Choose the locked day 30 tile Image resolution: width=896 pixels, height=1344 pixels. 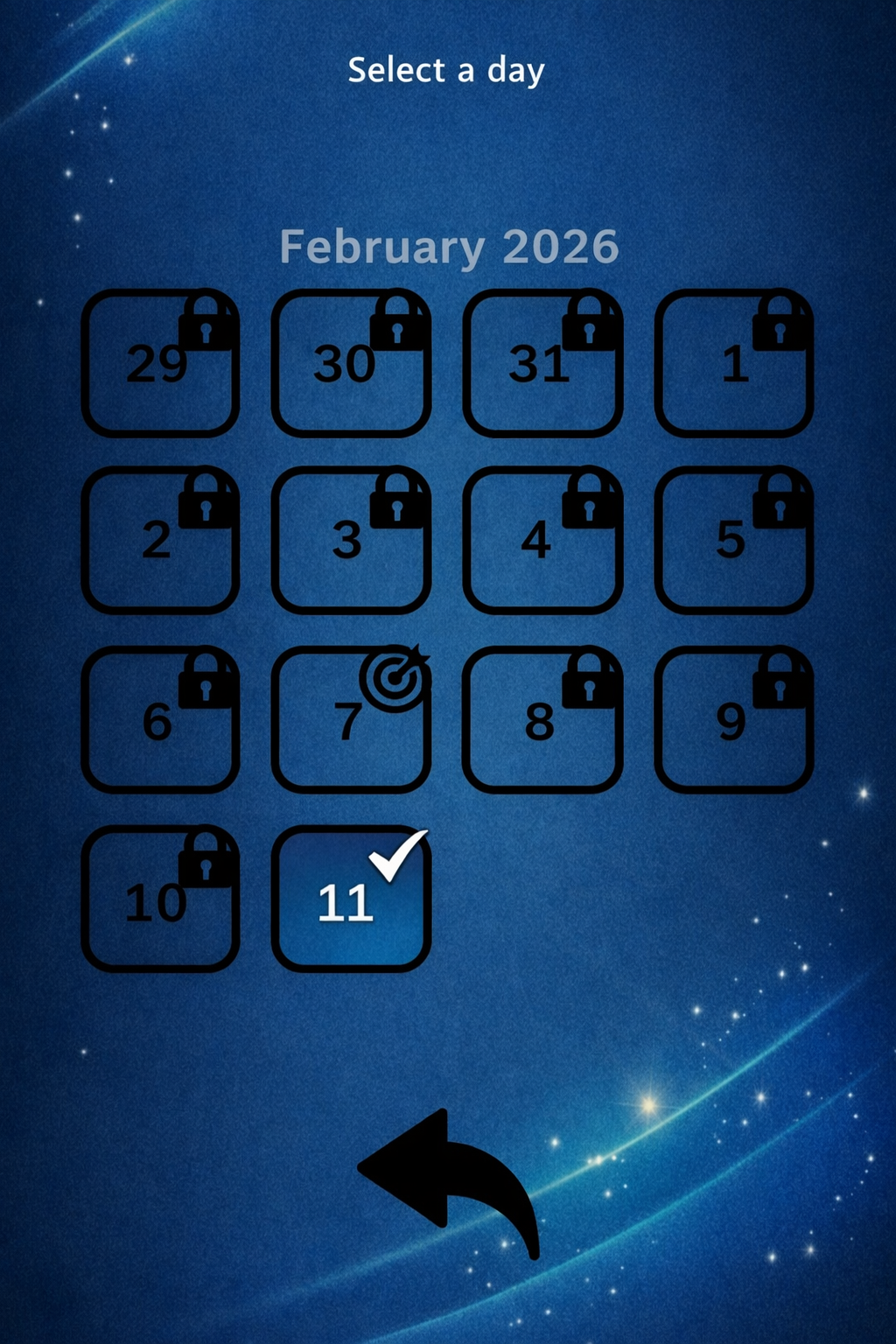coord(350,363)
